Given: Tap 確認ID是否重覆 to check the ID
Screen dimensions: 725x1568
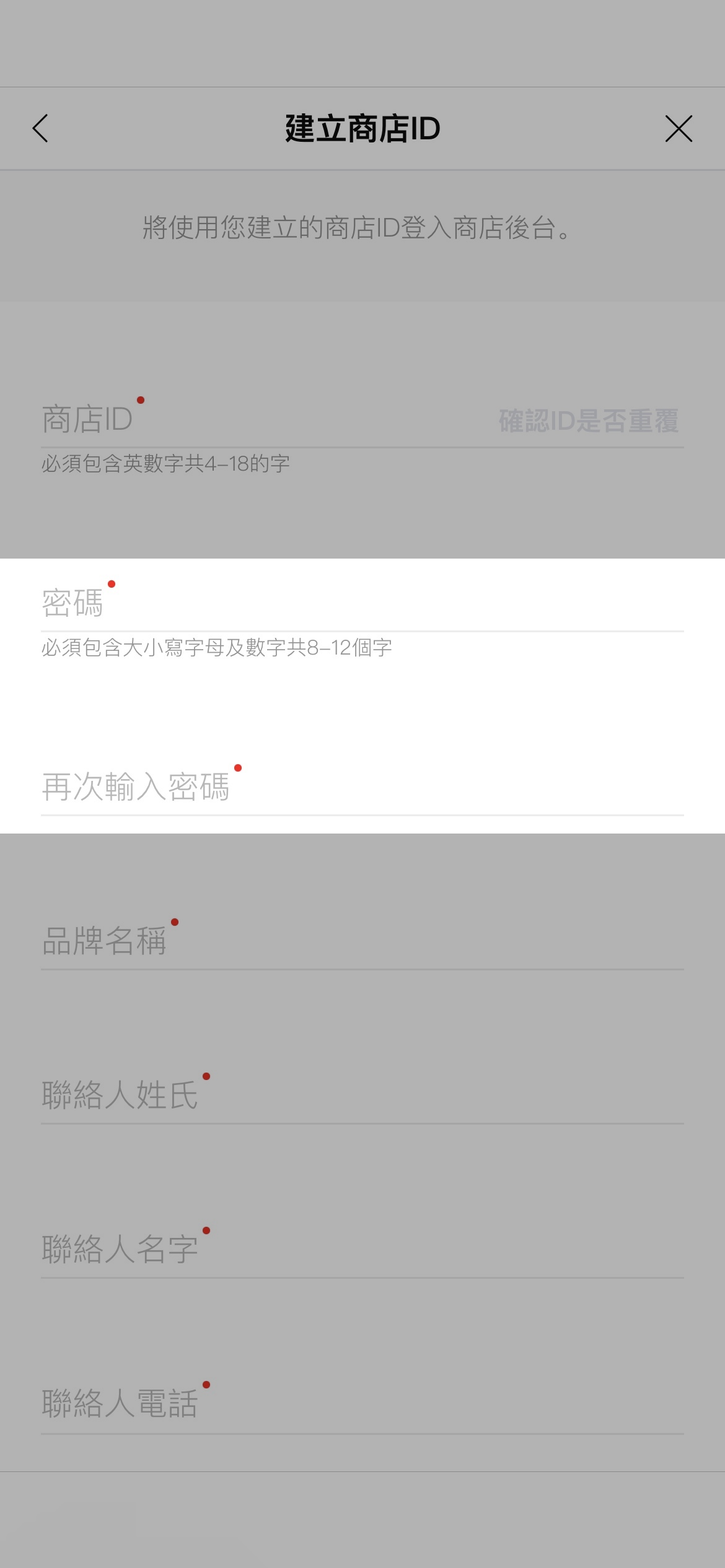Looking at the screenshot, I should click(588, 421).
